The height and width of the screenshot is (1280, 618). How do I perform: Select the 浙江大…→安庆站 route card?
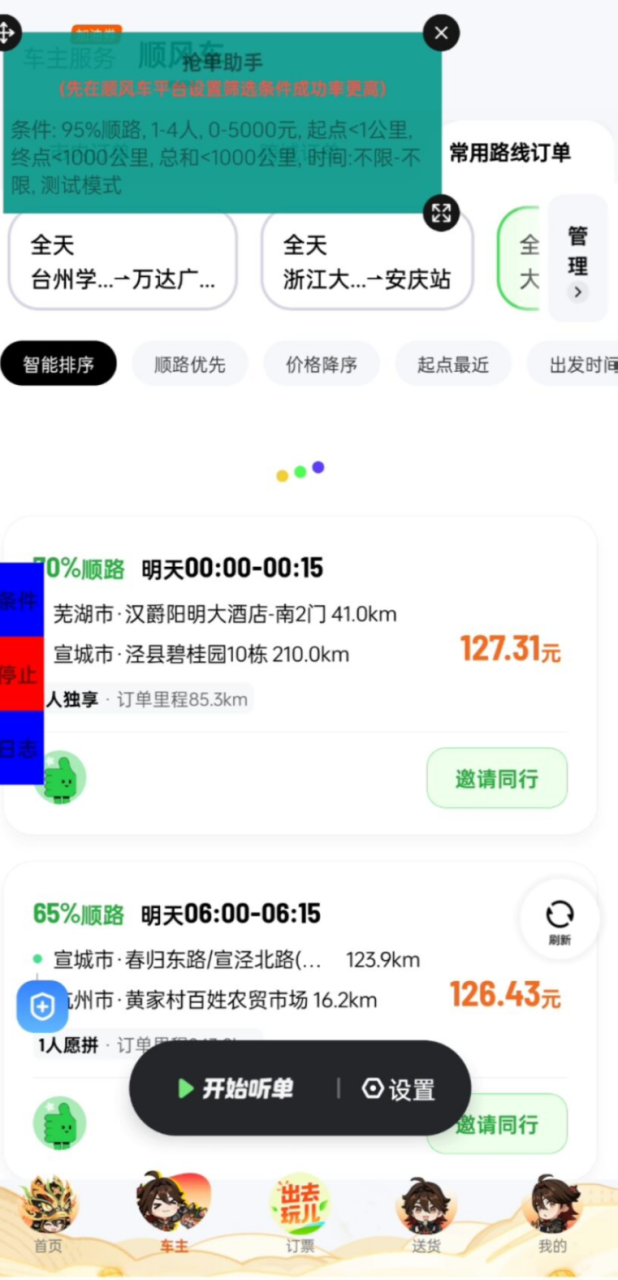[x=366, y=261]
